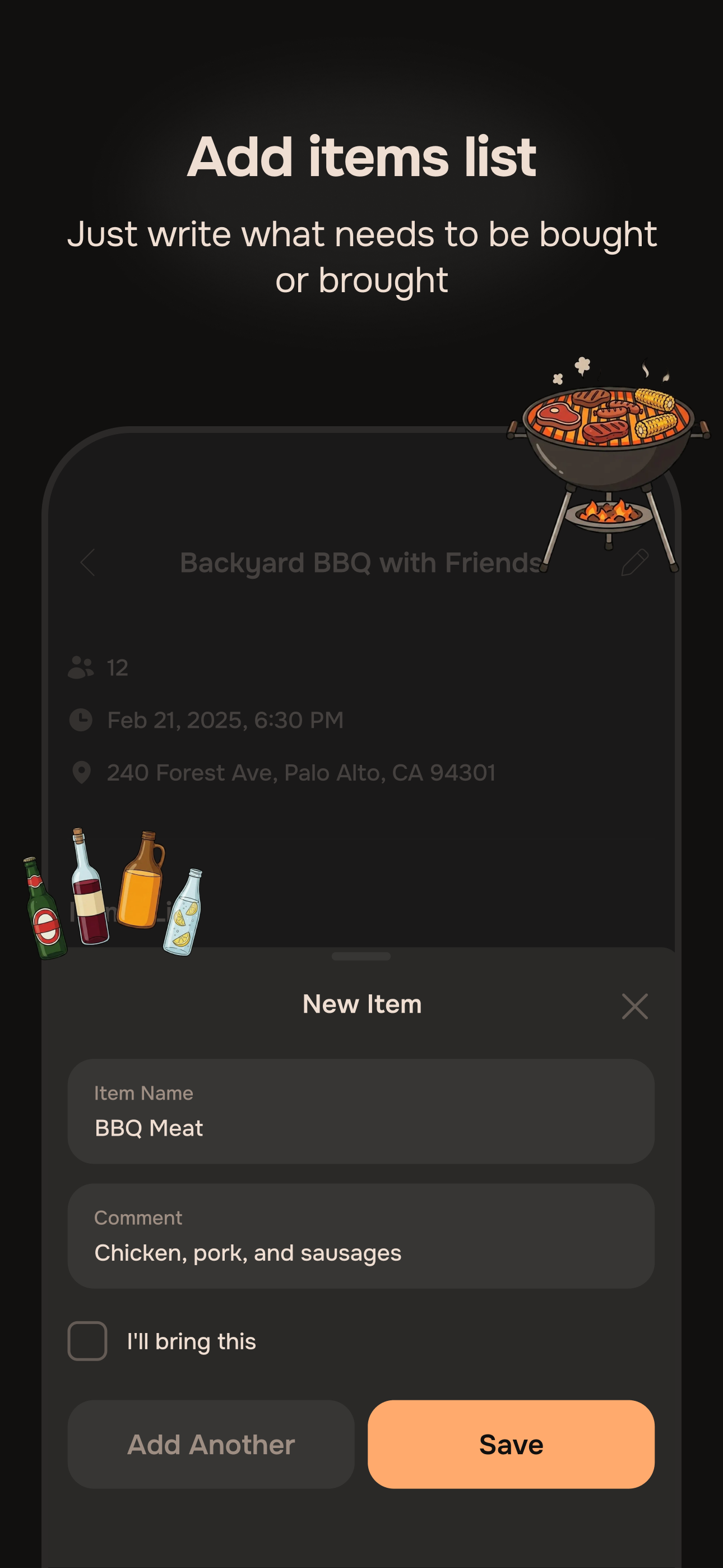Tap the orange Save control
723x1568 pixels.
pyautogui.click(x=511, y=1444)
